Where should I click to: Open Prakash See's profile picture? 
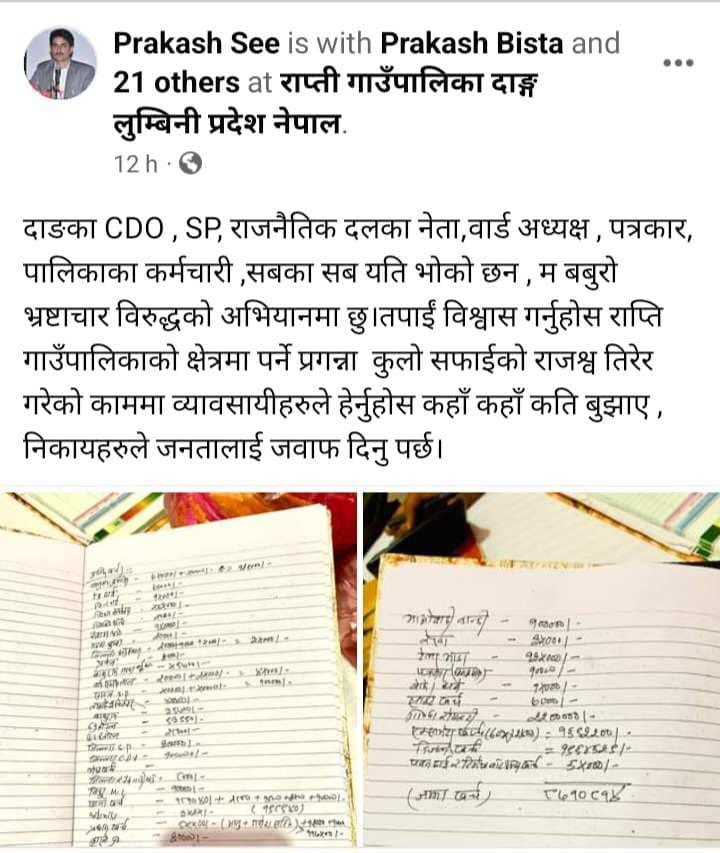click(x=60, y=64)
